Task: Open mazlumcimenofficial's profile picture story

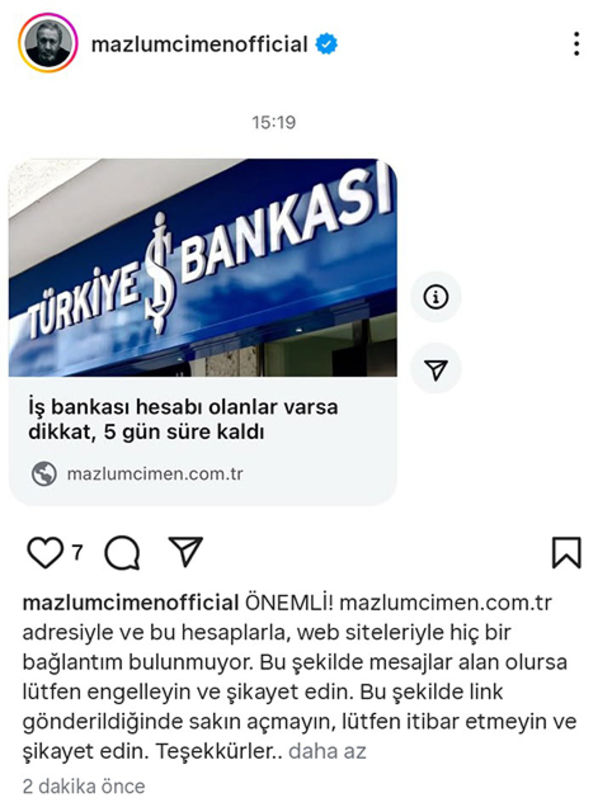Action: click(46, 44)
